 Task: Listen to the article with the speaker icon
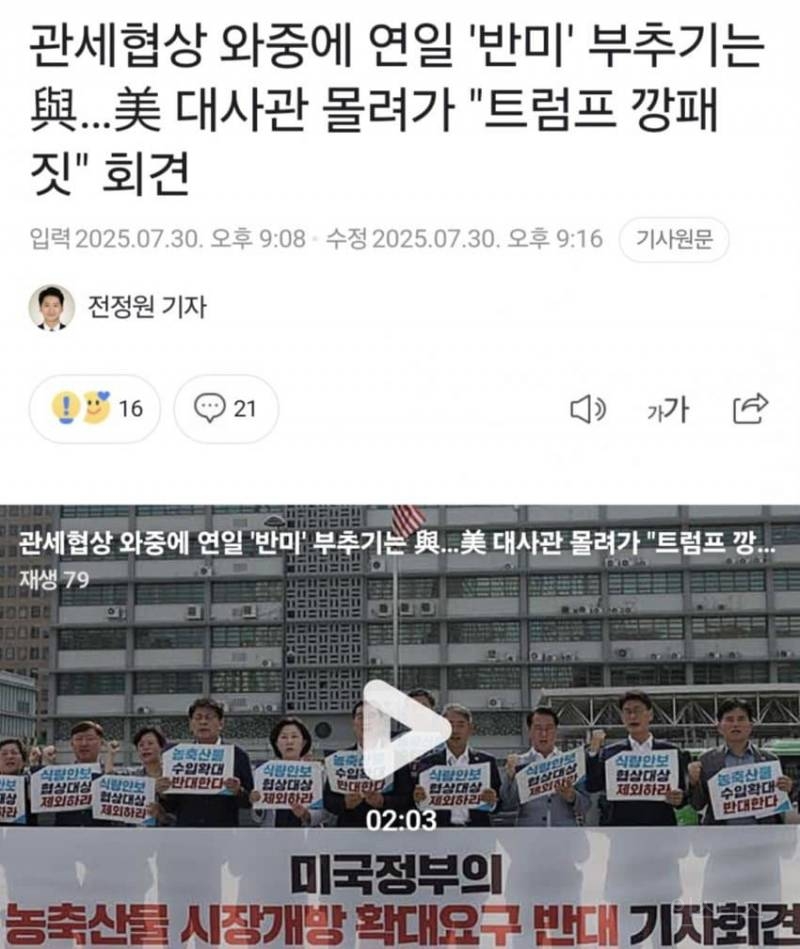[x=587, y=408]
